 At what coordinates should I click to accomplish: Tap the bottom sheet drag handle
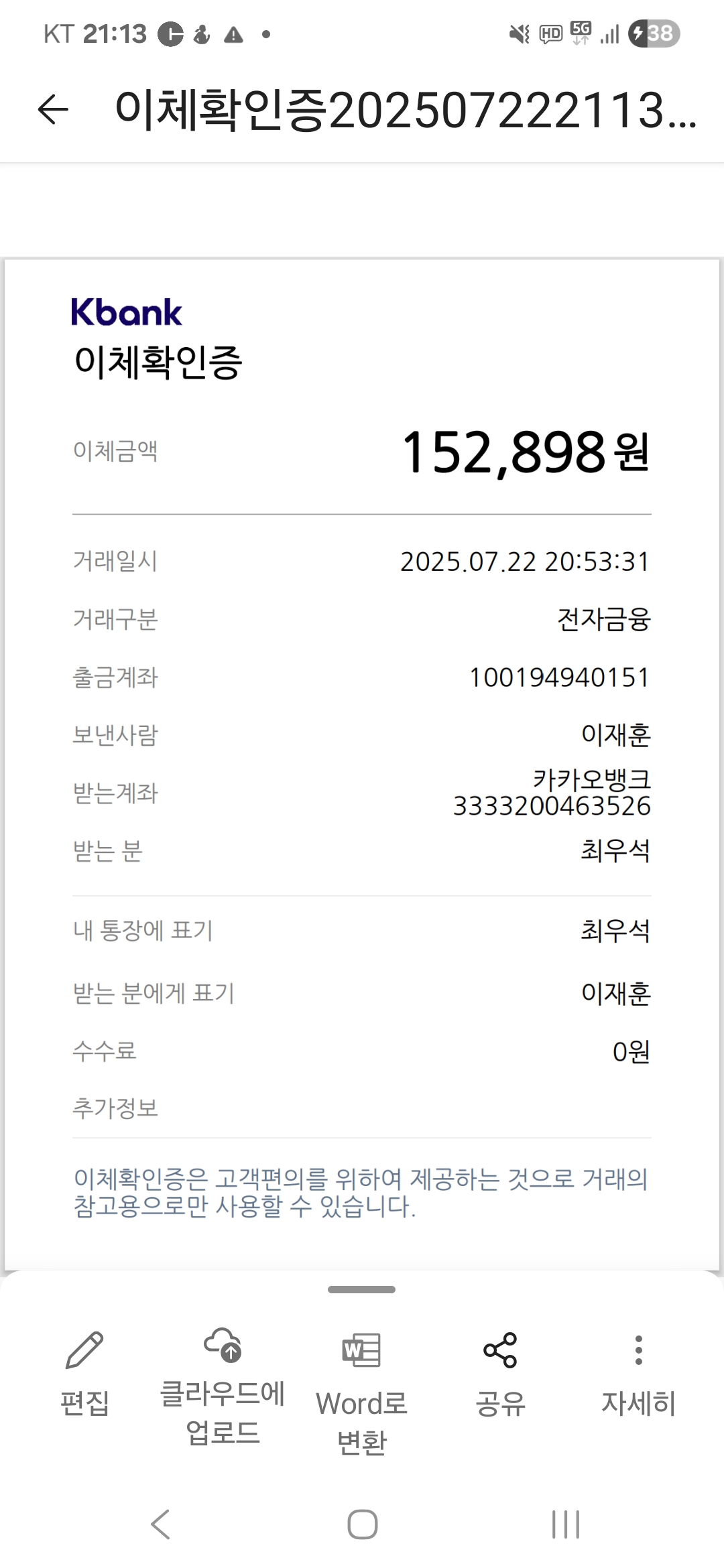tap(361, 1289)
